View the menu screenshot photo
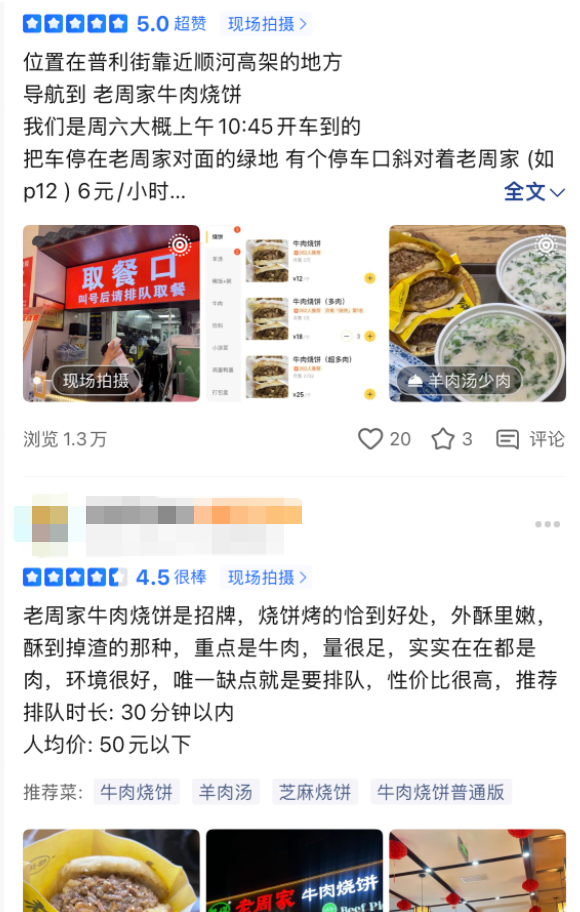 [294, 313]
